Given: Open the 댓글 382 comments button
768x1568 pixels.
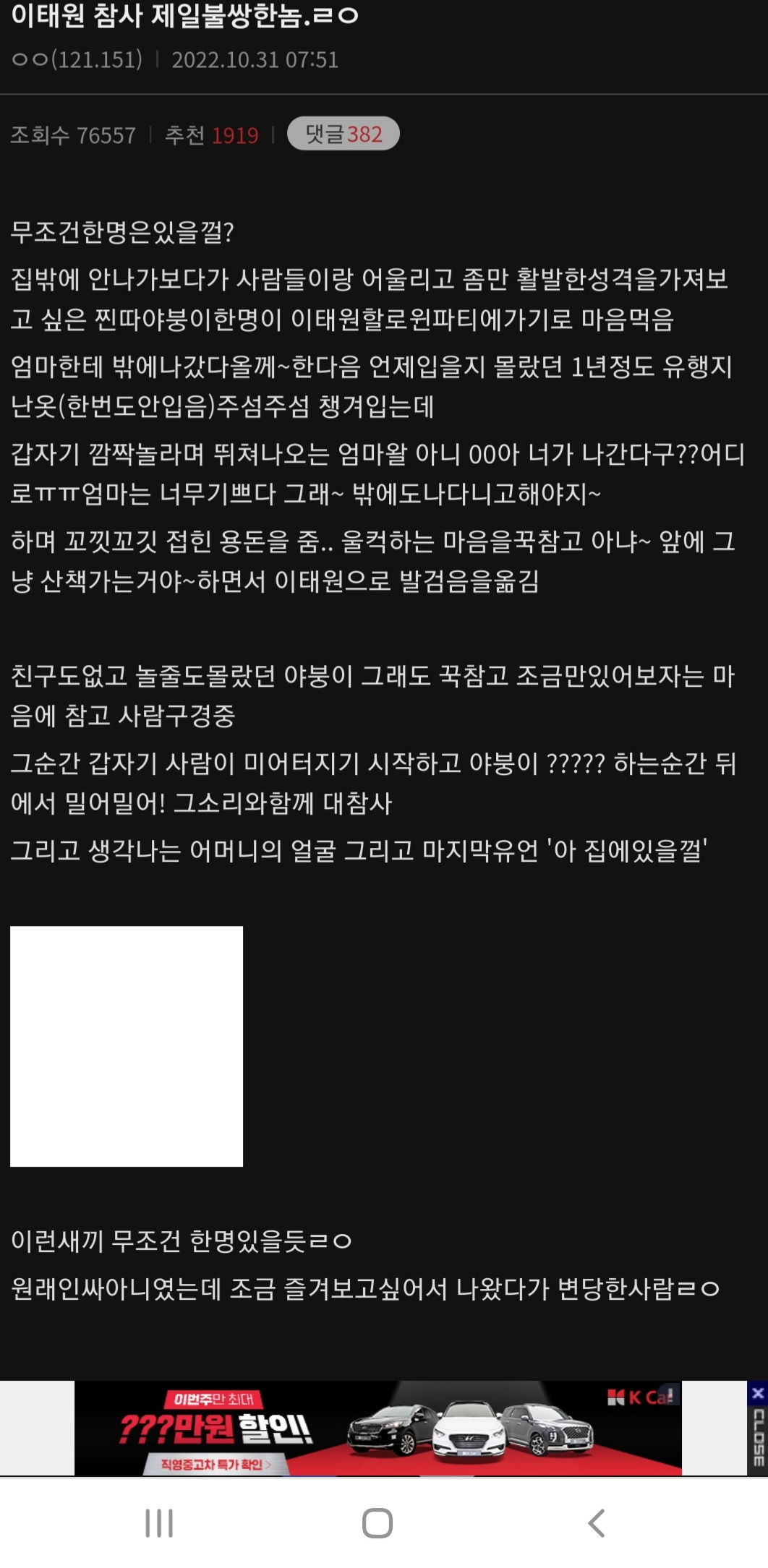Looking at the screenshot, I should tap(343, 134).
